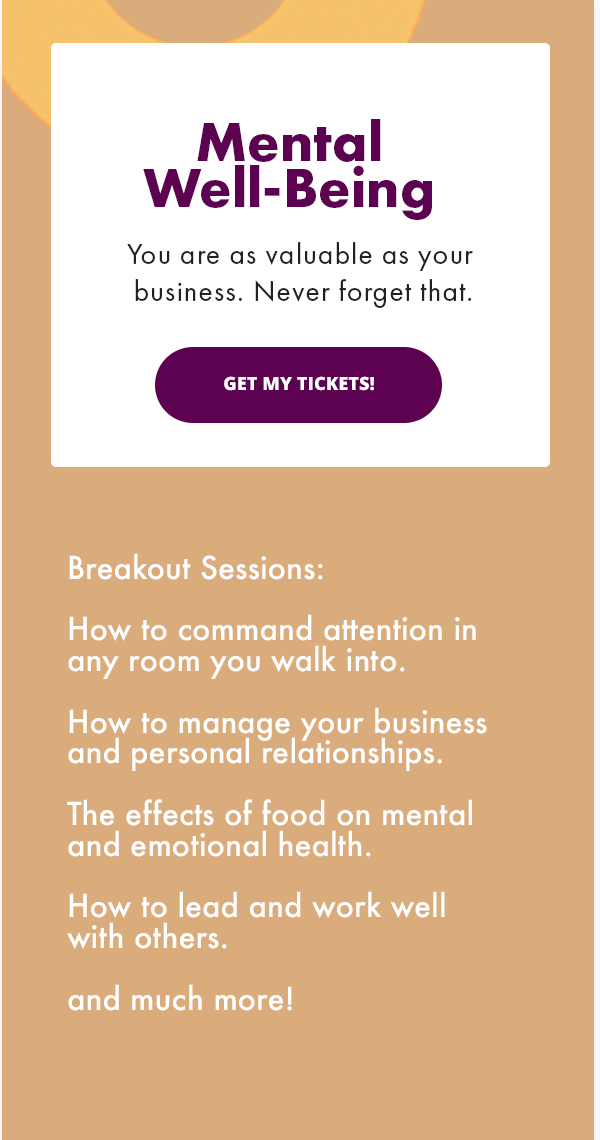600x1140 pixels.
Task: Tap the Get My Tickets button
Action: tap(298, 385)
